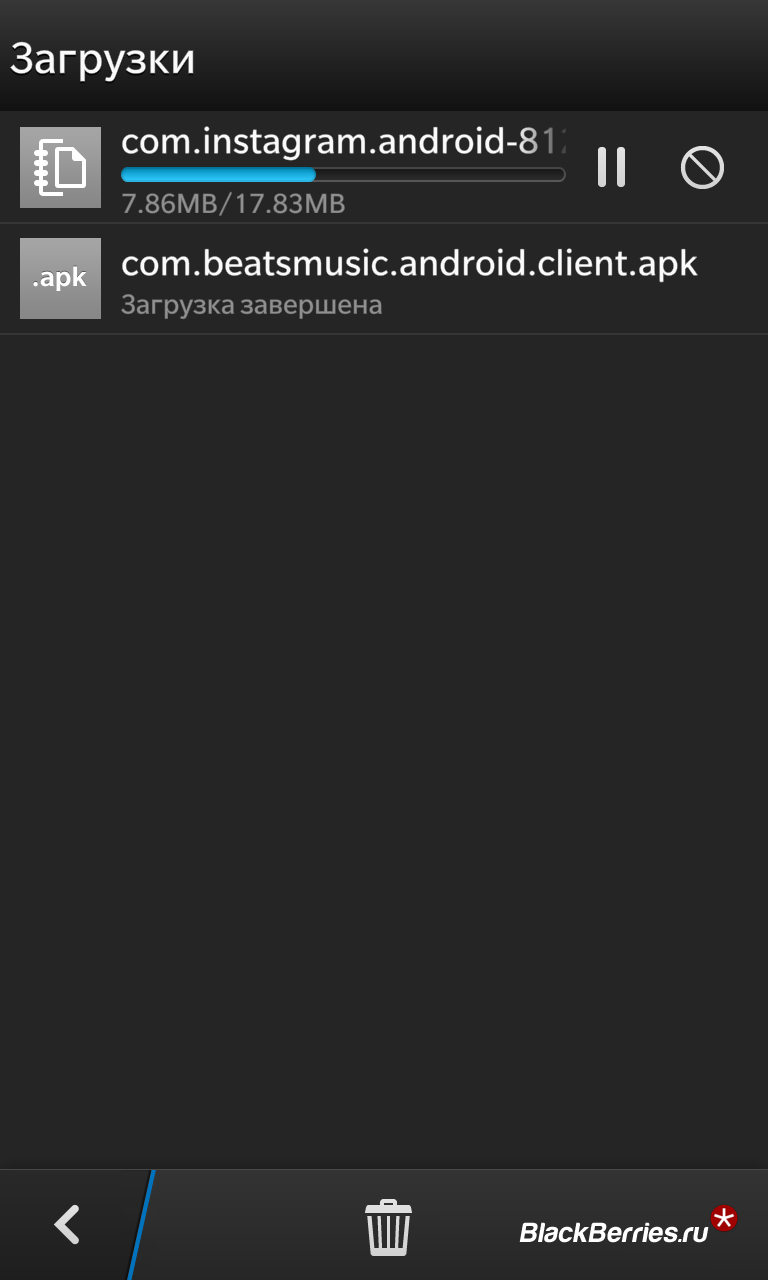768x1280 pixels.
Task: Clear downloads with the trash icon
Action: pos(388,1227)
